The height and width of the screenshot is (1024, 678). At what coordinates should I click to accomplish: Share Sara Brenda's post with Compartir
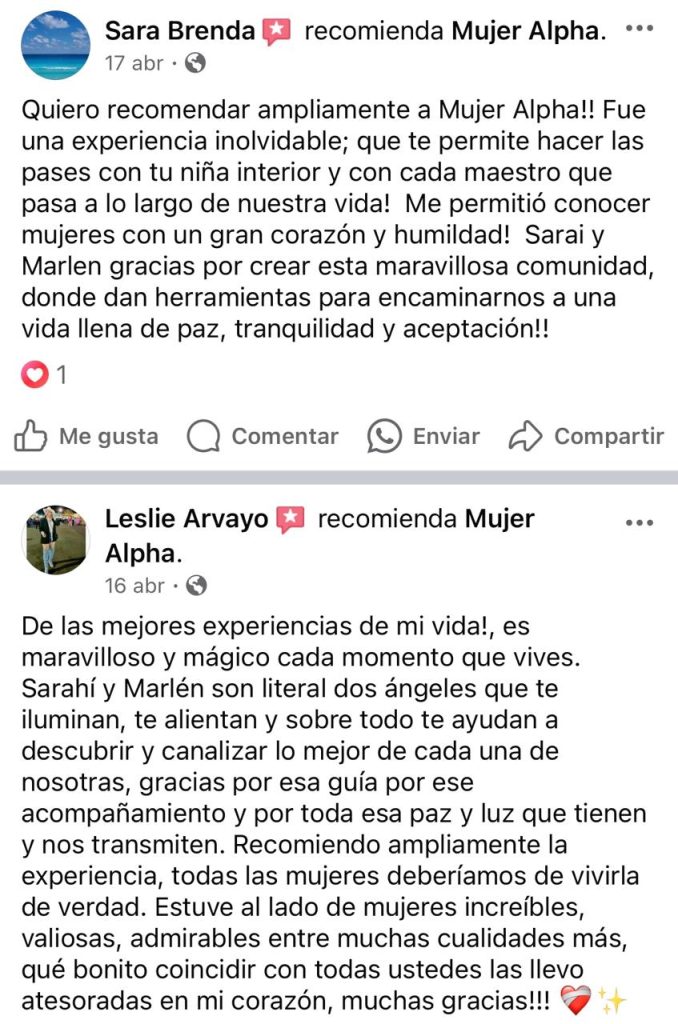pyautogui.click(x=586, y=436)
